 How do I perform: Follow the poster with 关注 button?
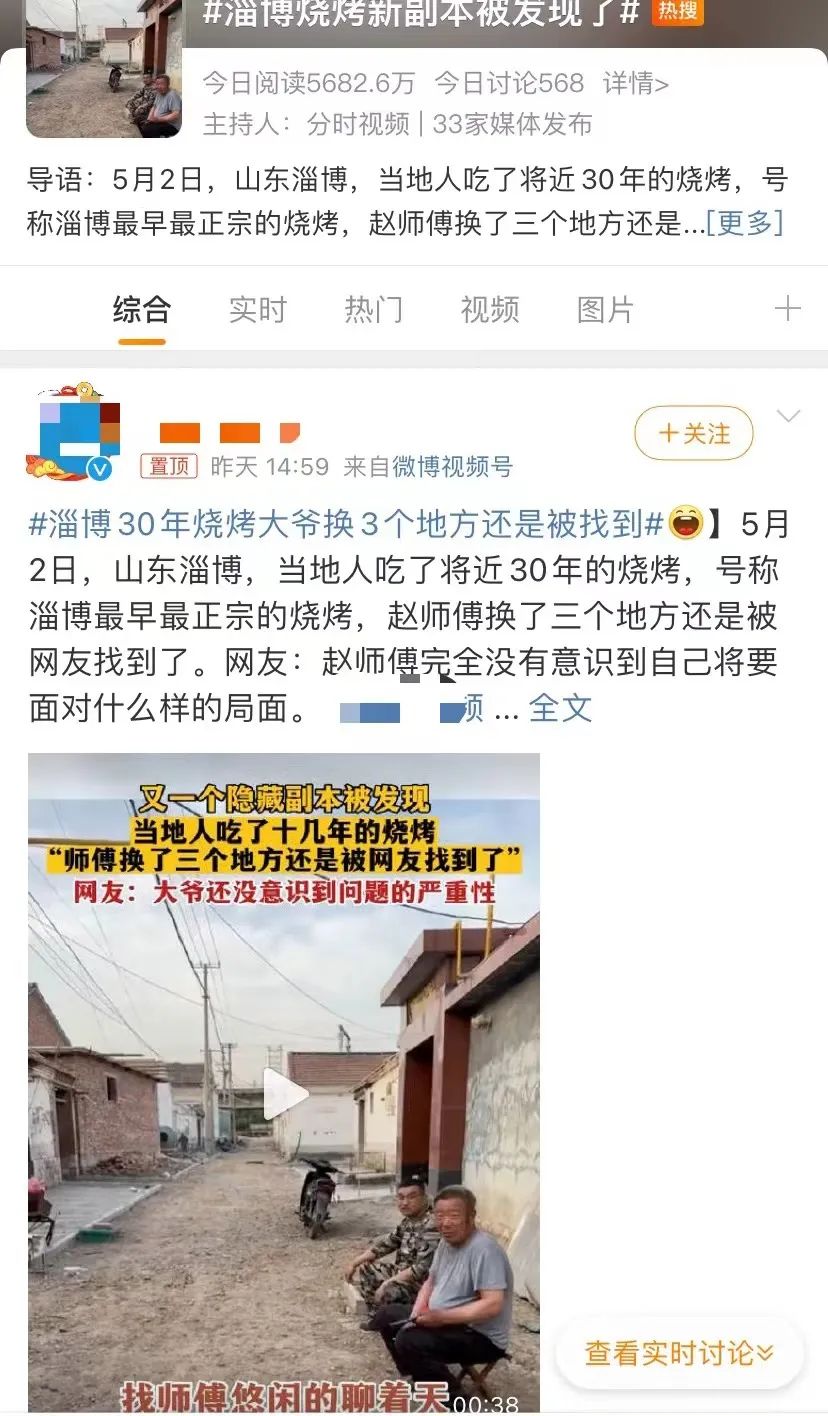click(x=693, y=433)
